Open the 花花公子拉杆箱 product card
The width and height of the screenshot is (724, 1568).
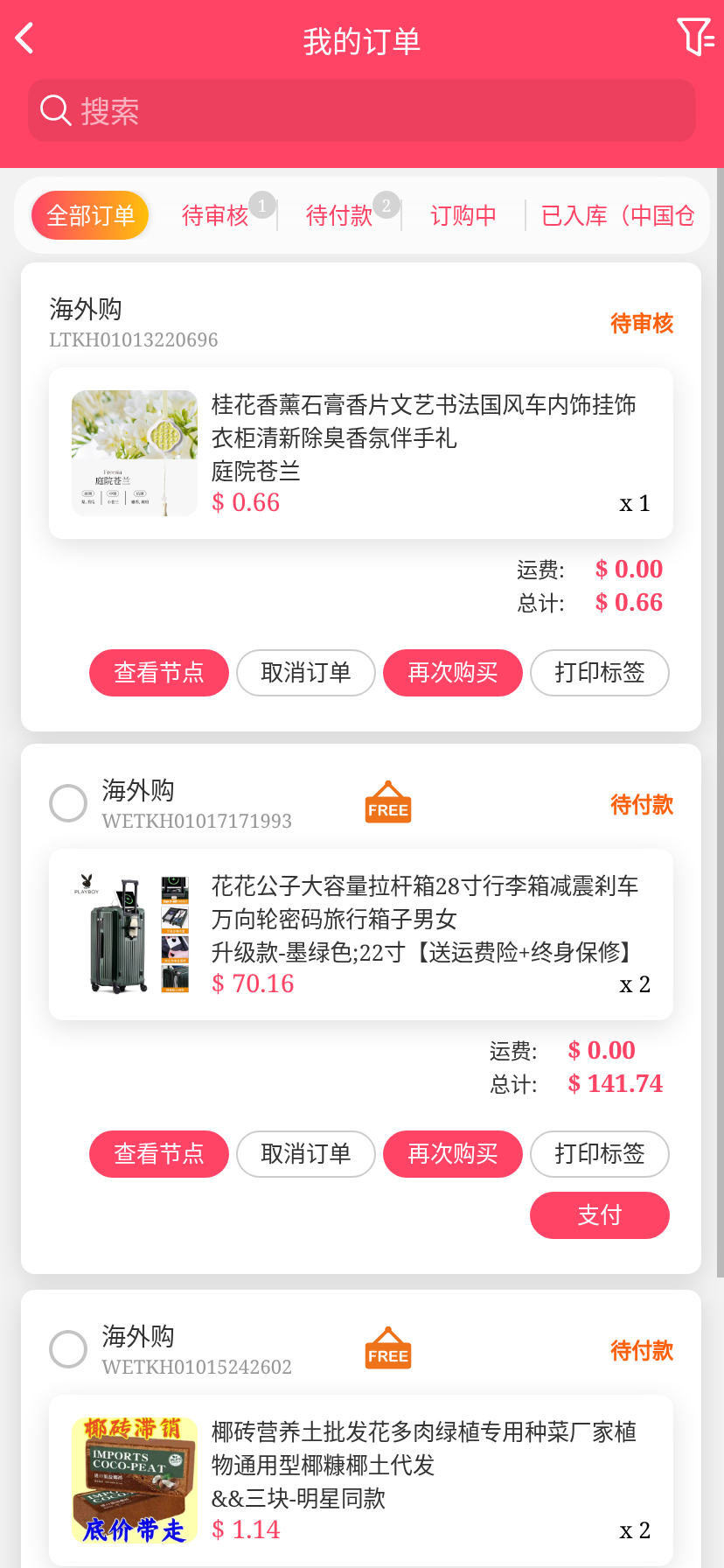coord(361,934)
